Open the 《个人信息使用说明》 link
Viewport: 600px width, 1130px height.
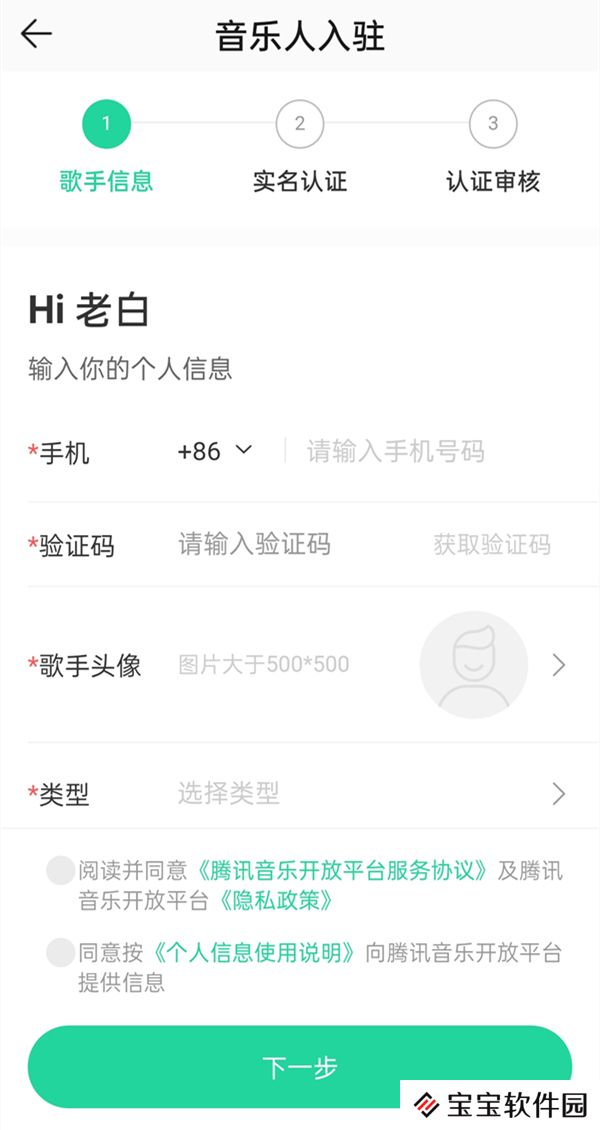point(250,952)
